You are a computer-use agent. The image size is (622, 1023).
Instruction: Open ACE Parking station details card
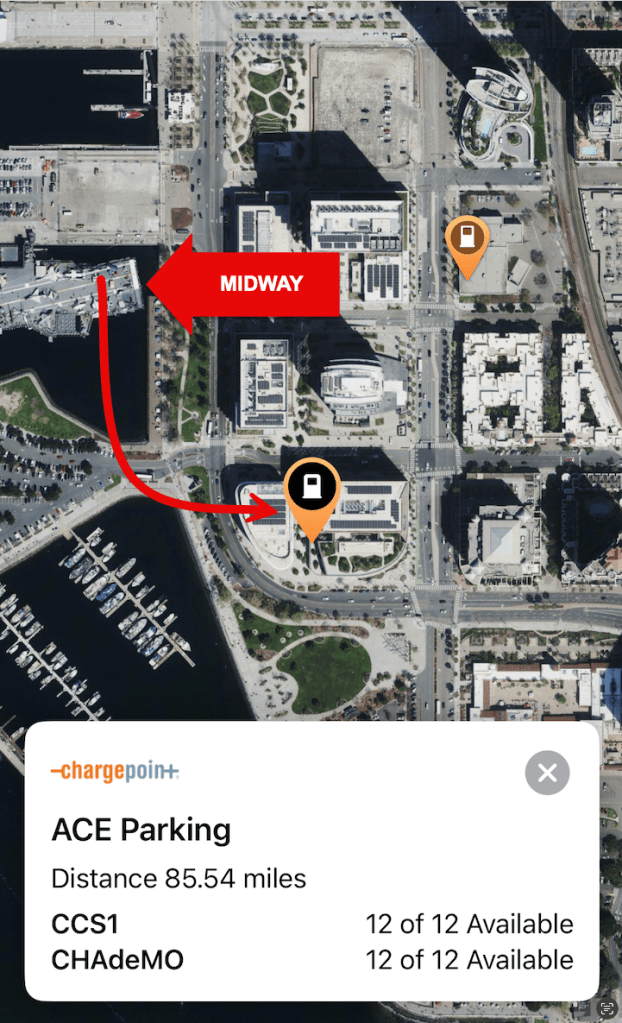pyautogui.click(x=141, y=830)
